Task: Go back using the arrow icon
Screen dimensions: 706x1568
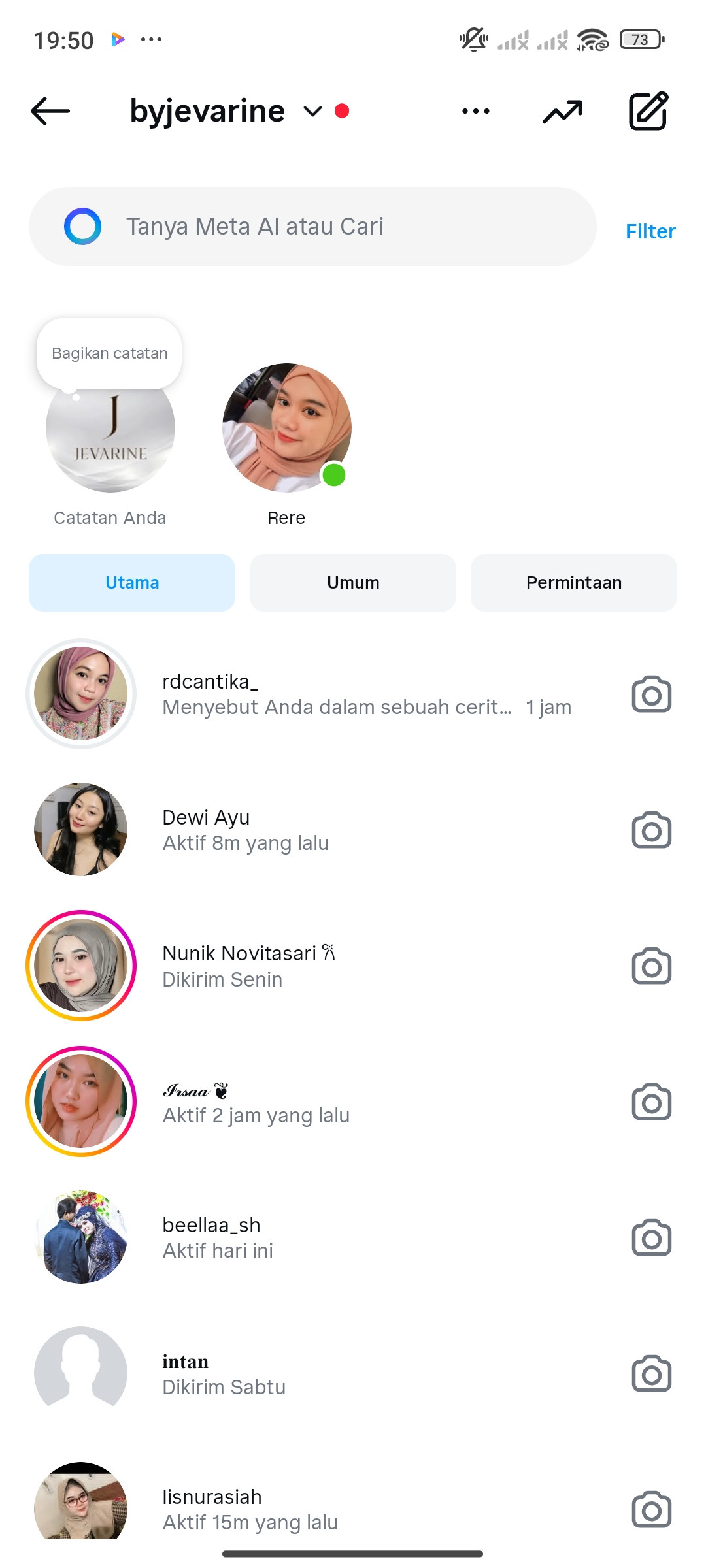Action: (50, 111)
